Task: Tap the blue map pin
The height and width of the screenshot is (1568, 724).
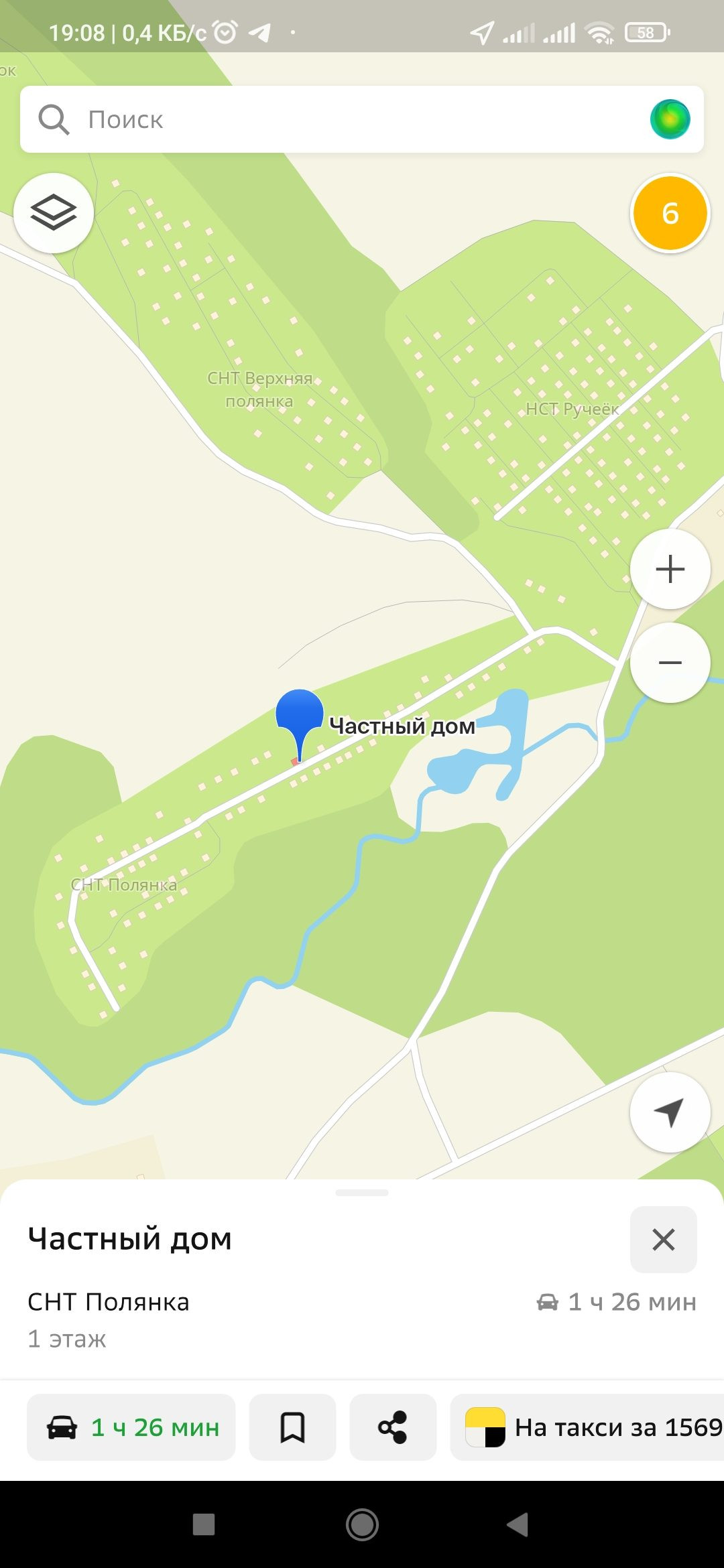Action: coord(300,717)
